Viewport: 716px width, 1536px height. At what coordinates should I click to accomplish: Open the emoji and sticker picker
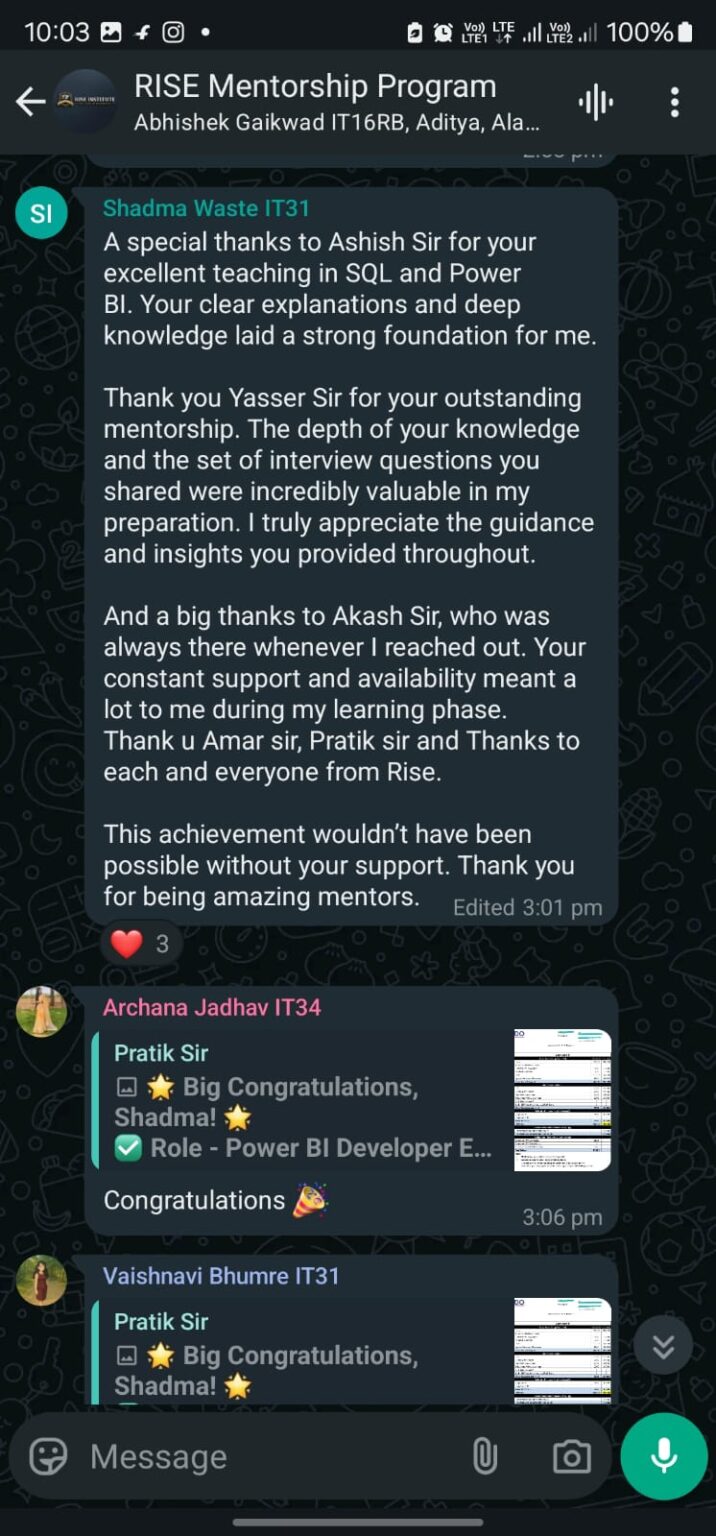(48, 1457)
